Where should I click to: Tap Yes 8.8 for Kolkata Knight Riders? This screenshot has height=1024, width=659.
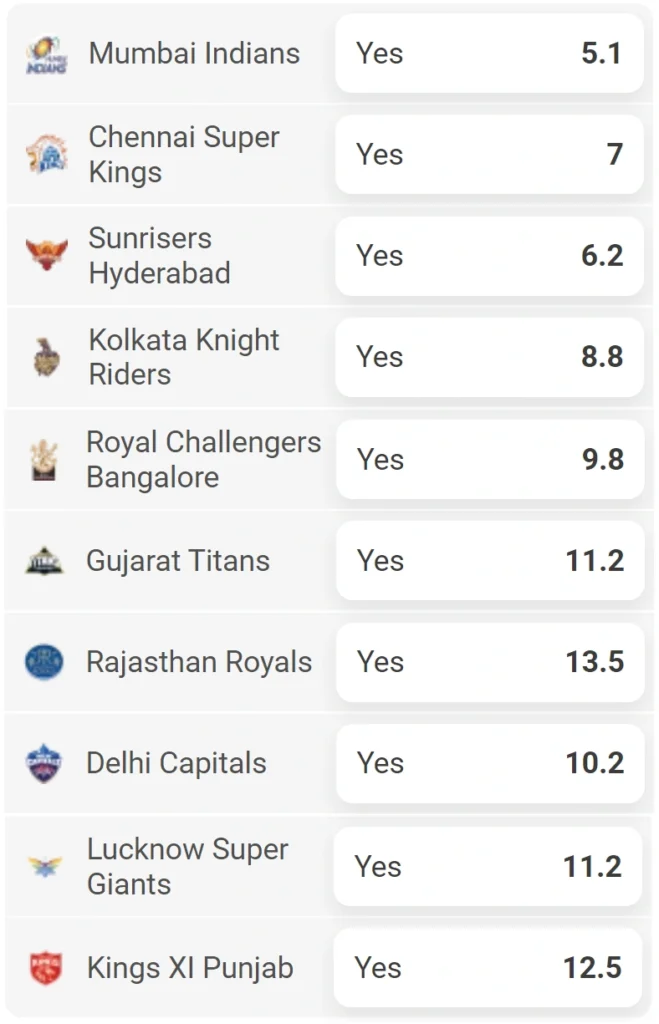pos(489,357)
